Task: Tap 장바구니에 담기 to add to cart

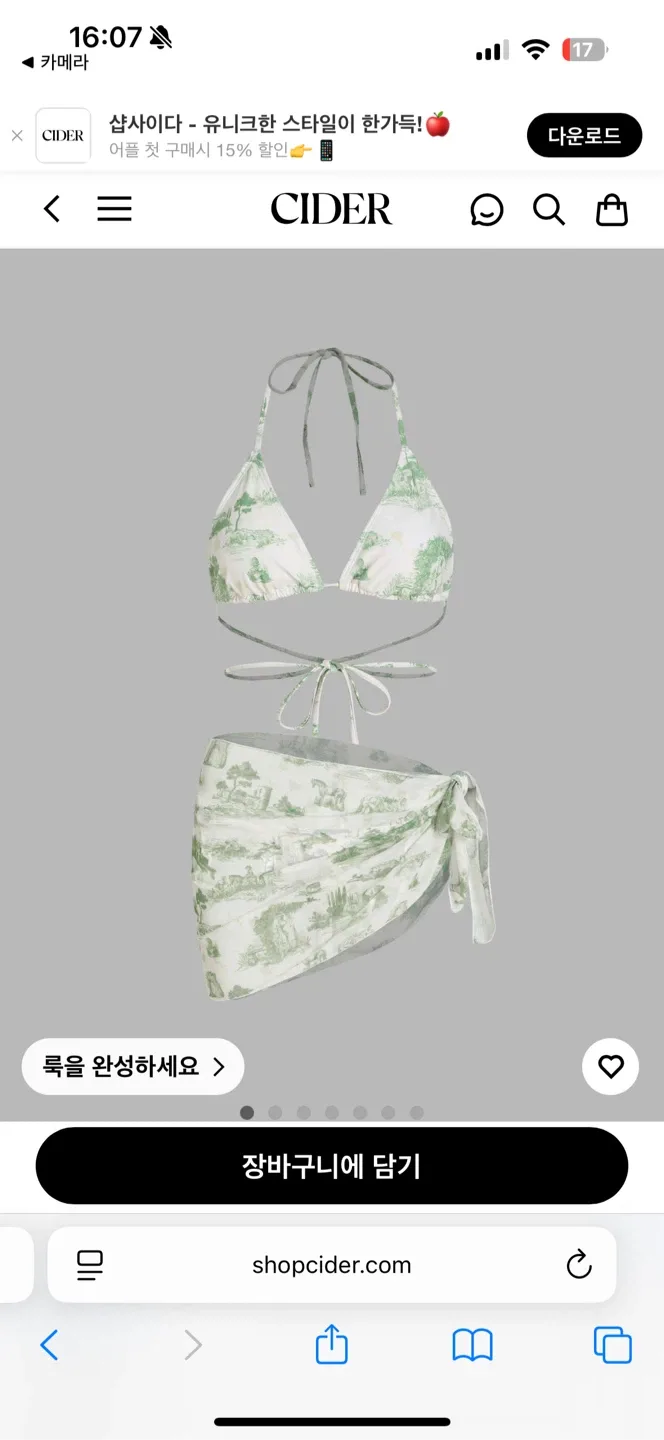Action: [332, 1166]
